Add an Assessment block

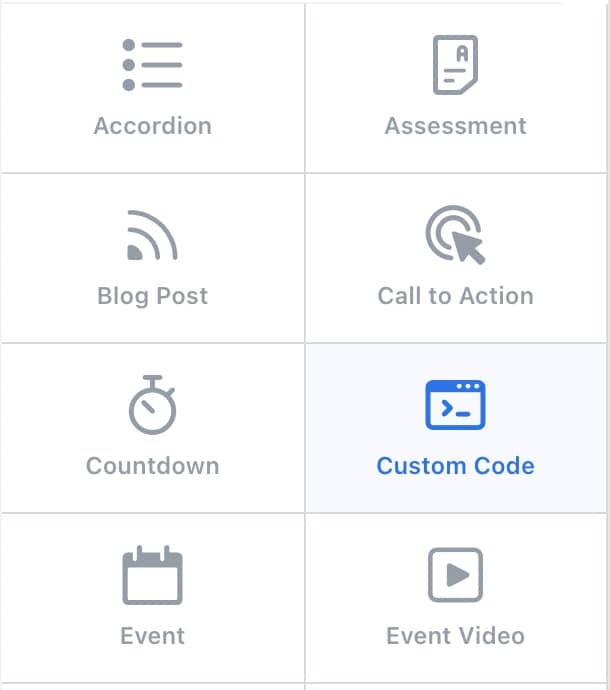coord(455,88)
